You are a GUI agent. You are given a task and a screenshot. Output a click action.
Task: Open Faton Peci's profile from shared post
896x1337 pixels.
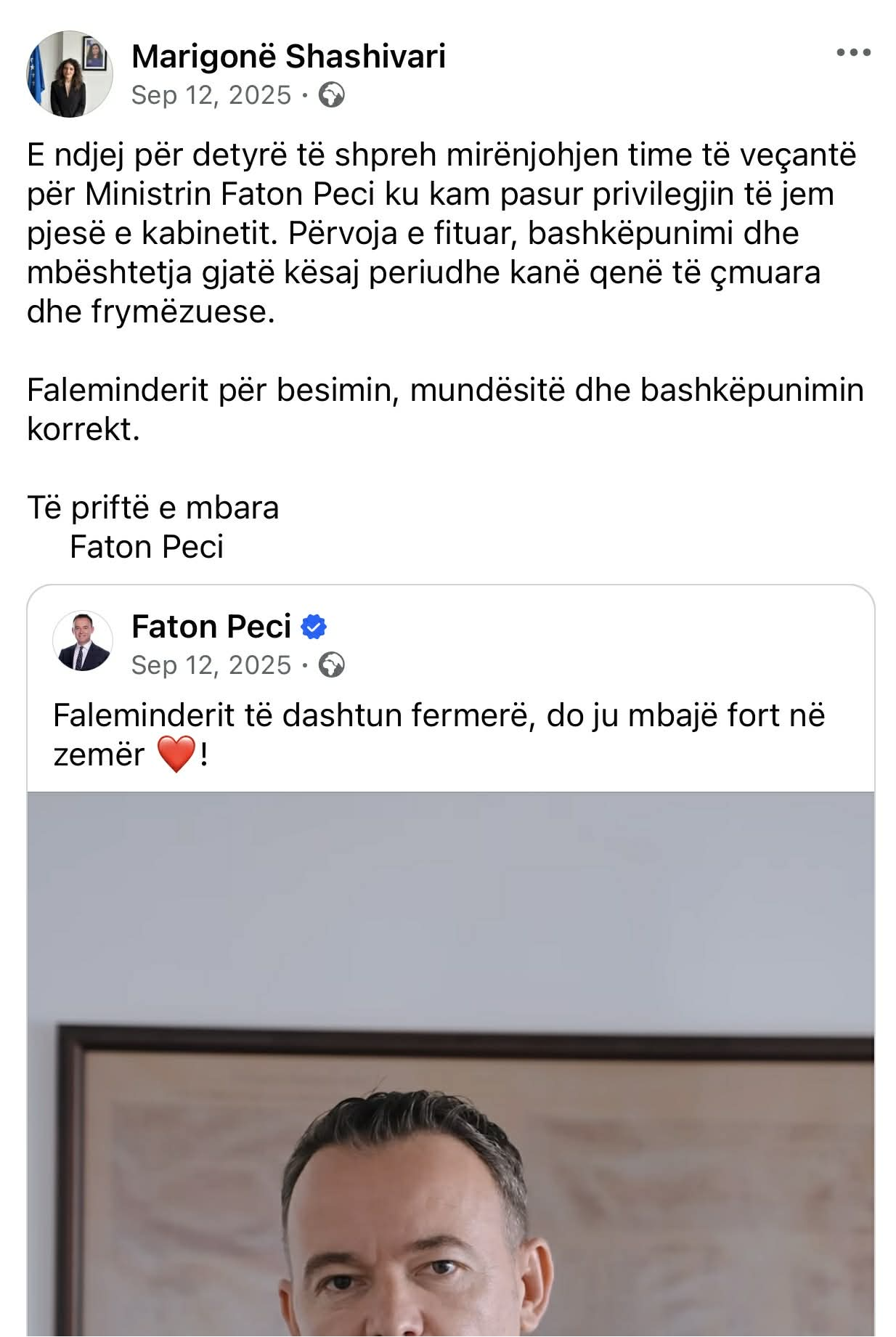pos(211,627)
